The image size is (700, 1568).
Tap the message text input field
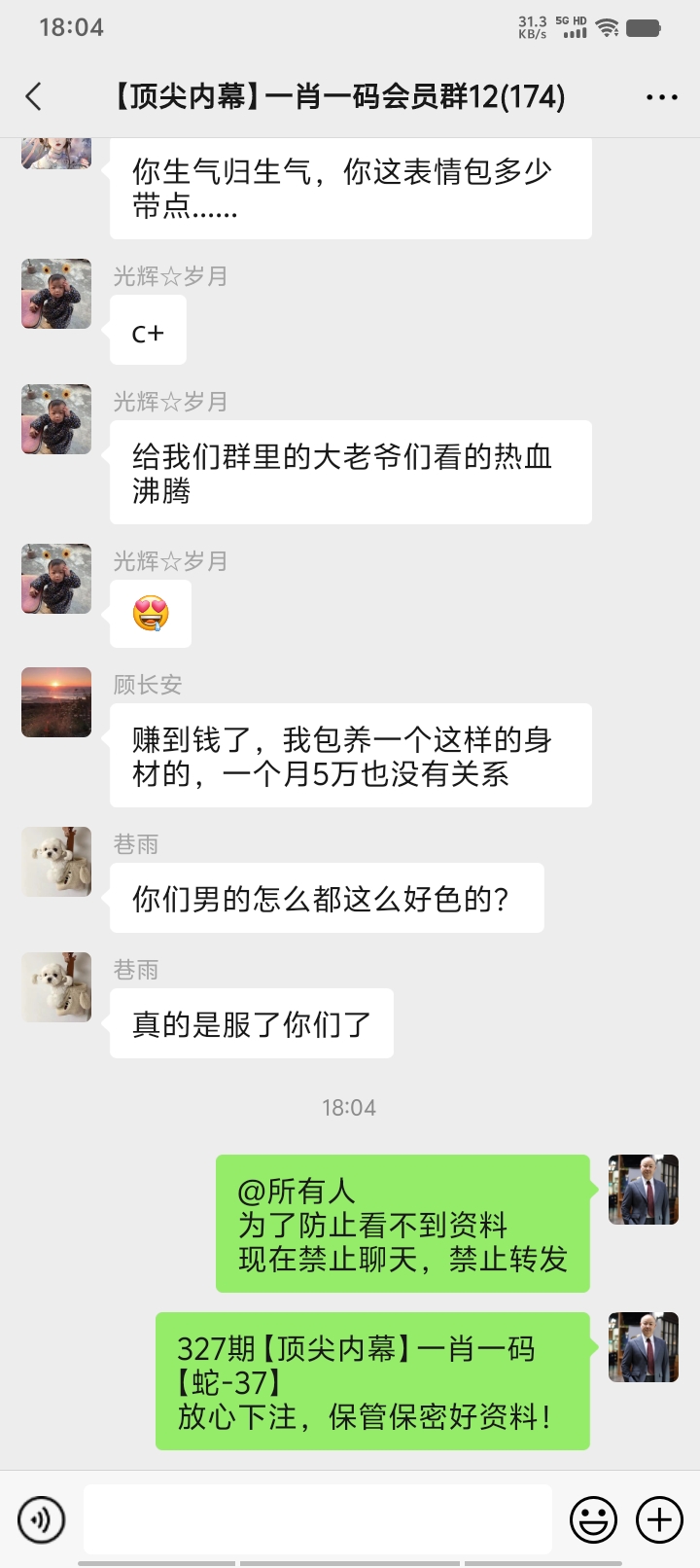coord(317,1518)
